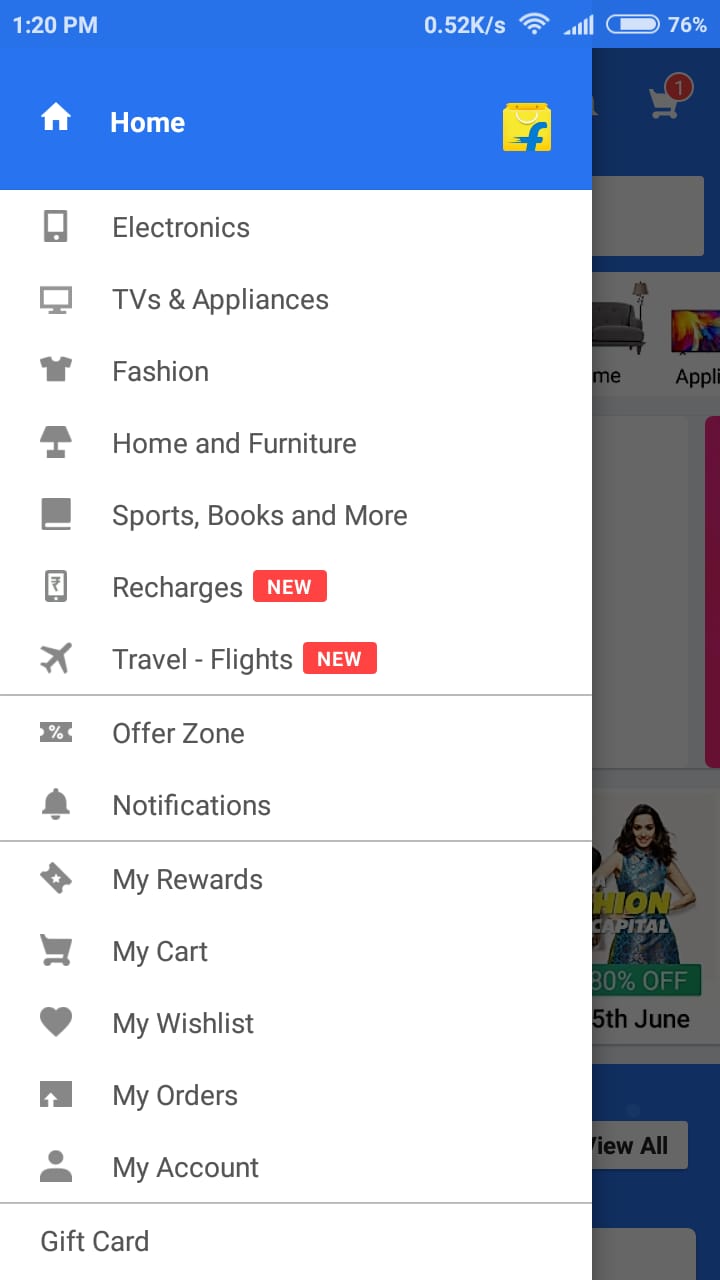Viewport: 720px width, 1280px height.
Task: Open My Cart from the drawer
Action: click(296, 951)
